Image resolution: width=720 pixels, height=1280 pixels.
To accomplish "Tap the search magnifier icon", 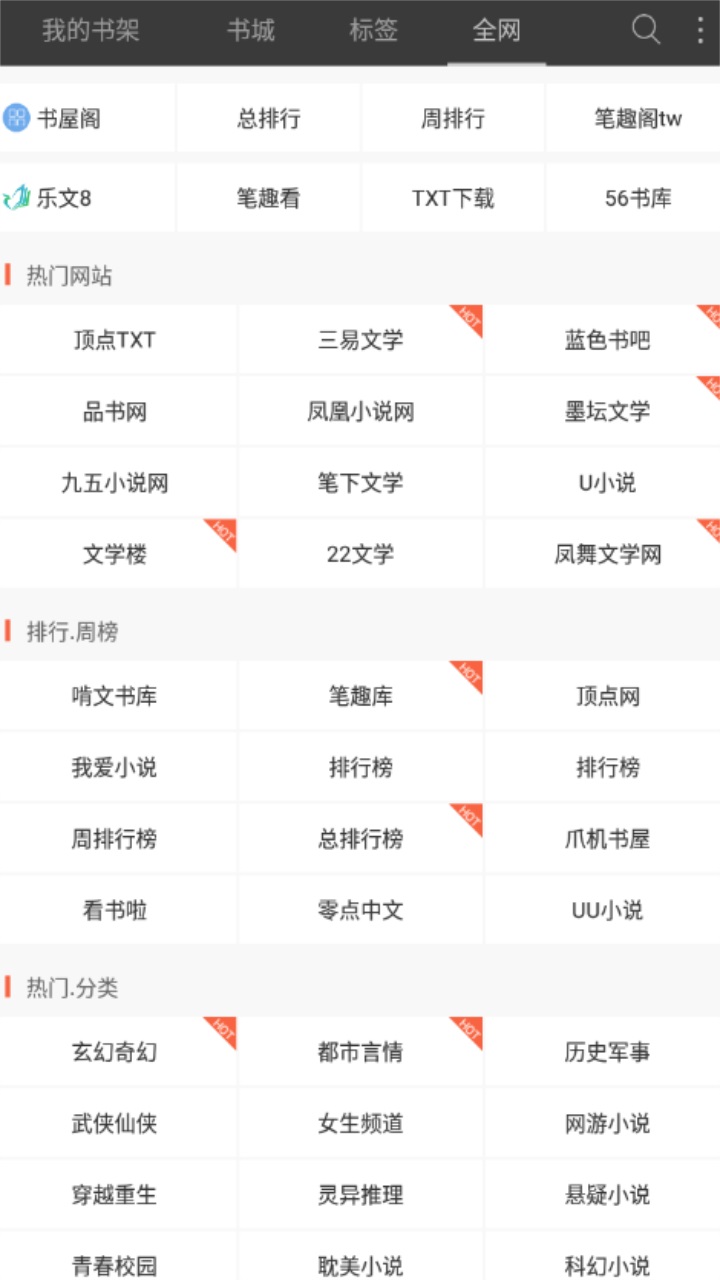I will click(x=644, y=31).
